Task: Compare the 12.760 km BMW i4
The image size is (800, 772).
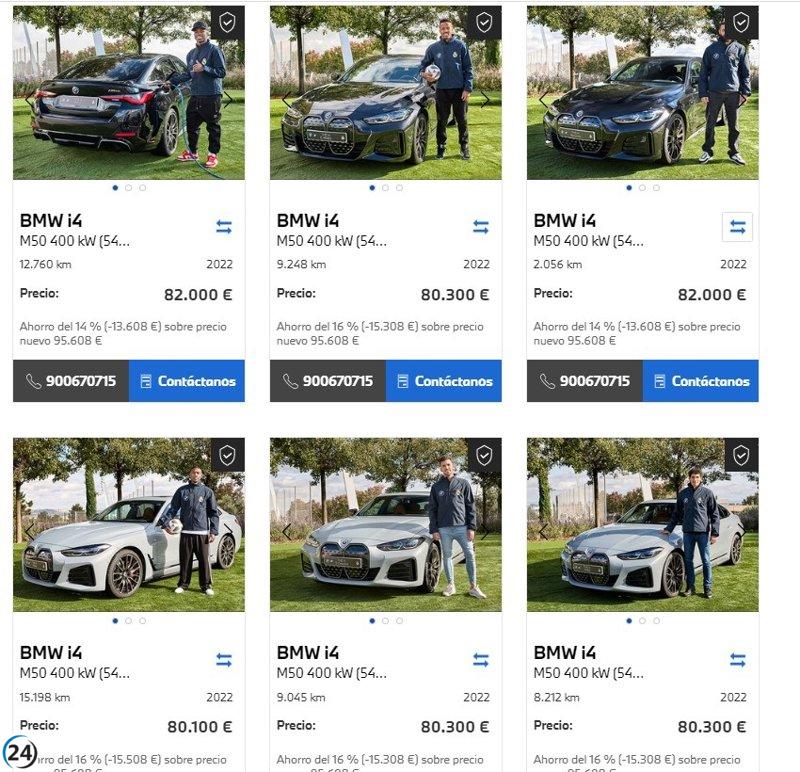Action: [x=224, y=227]
